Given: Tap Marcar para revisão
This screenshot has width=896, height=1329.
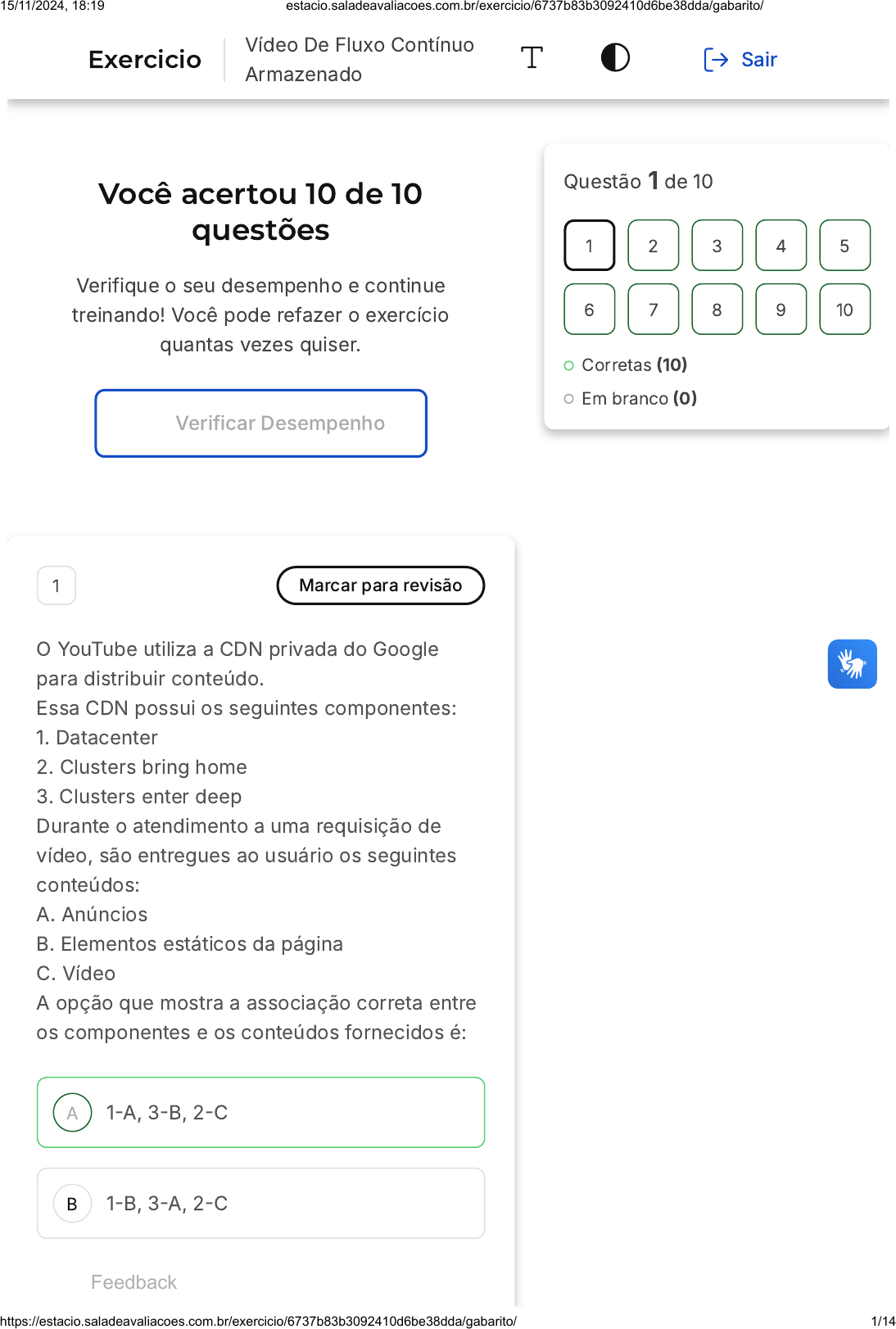Looking at the screenshot, I should click(380, 585).
